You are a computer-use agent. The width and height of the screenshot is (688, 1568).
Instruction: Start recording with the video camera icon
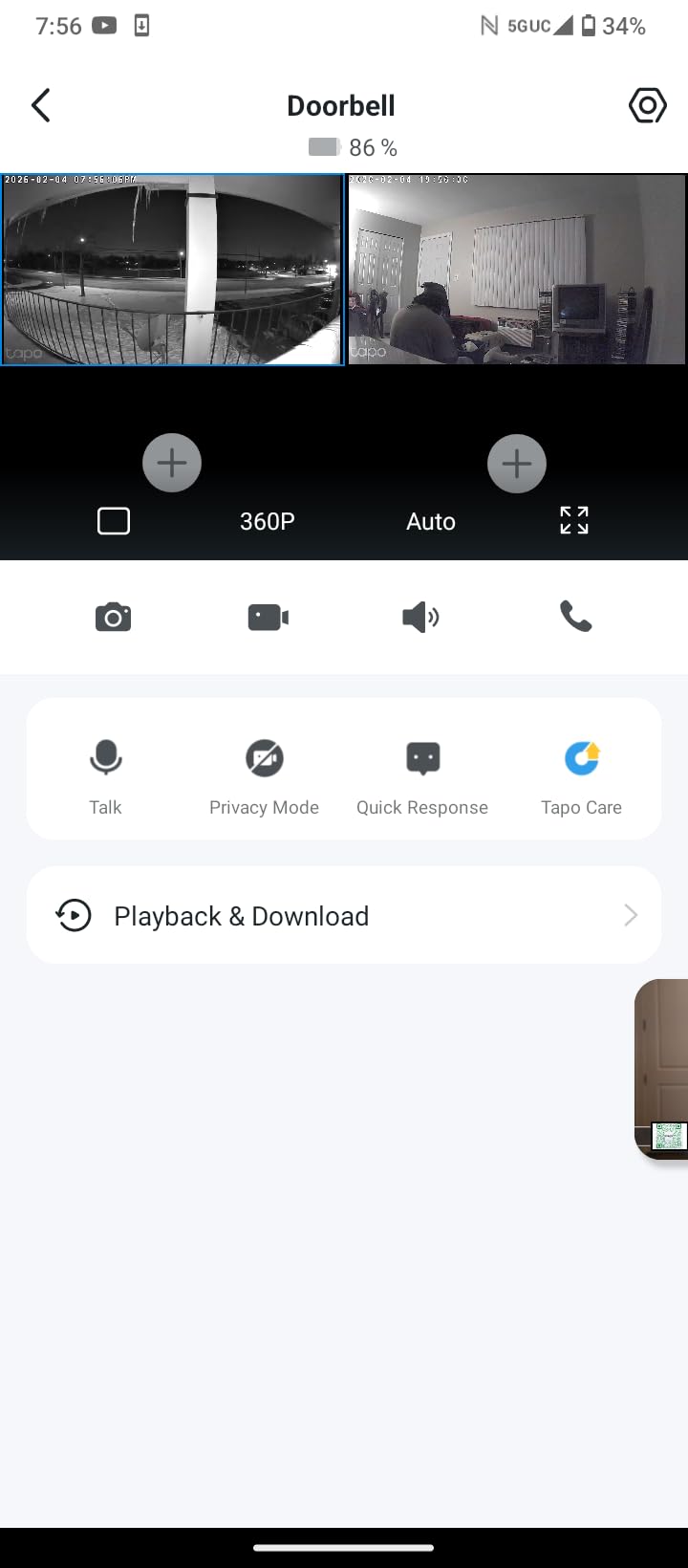(x=267, y=617)
